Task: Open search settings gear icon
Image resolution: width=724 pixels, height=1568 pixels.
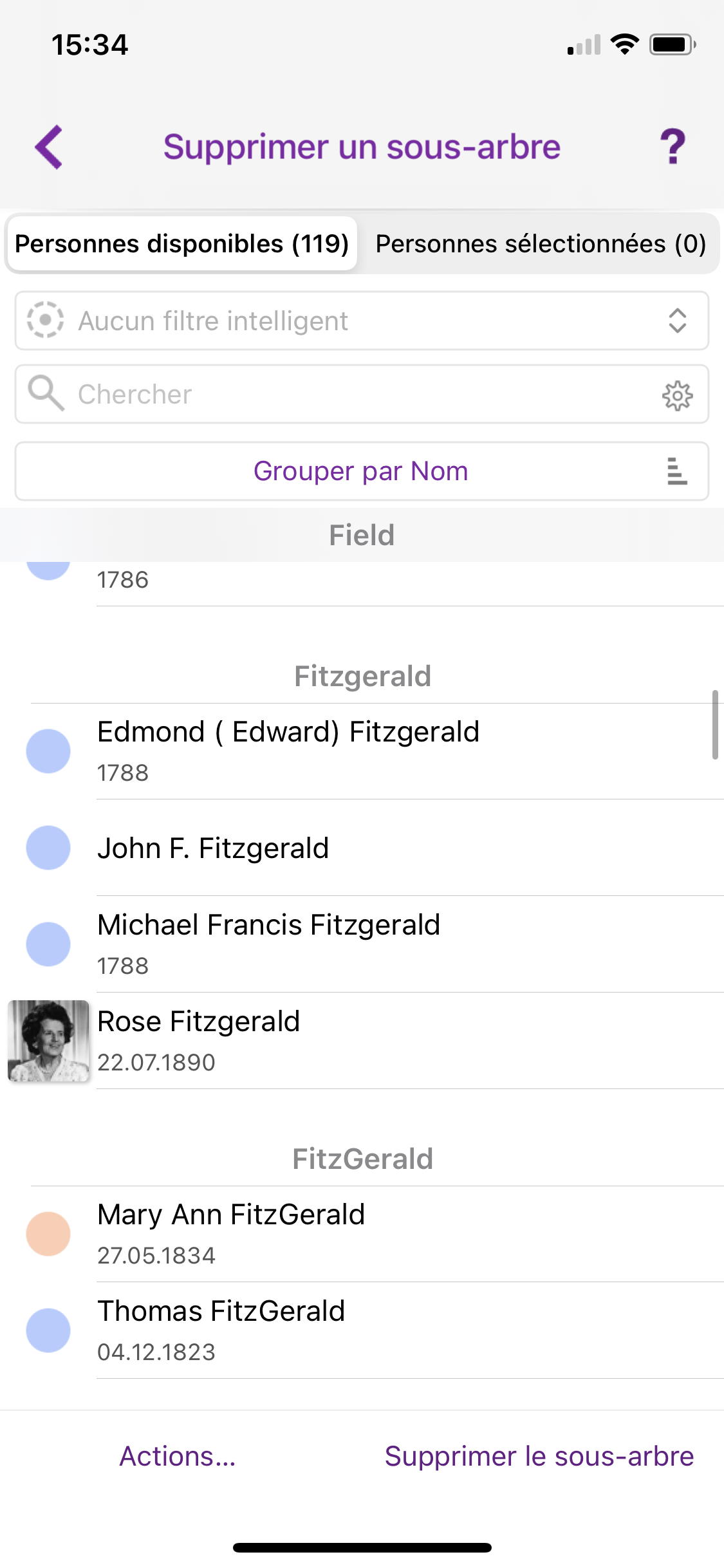Action: click(677, 395)
